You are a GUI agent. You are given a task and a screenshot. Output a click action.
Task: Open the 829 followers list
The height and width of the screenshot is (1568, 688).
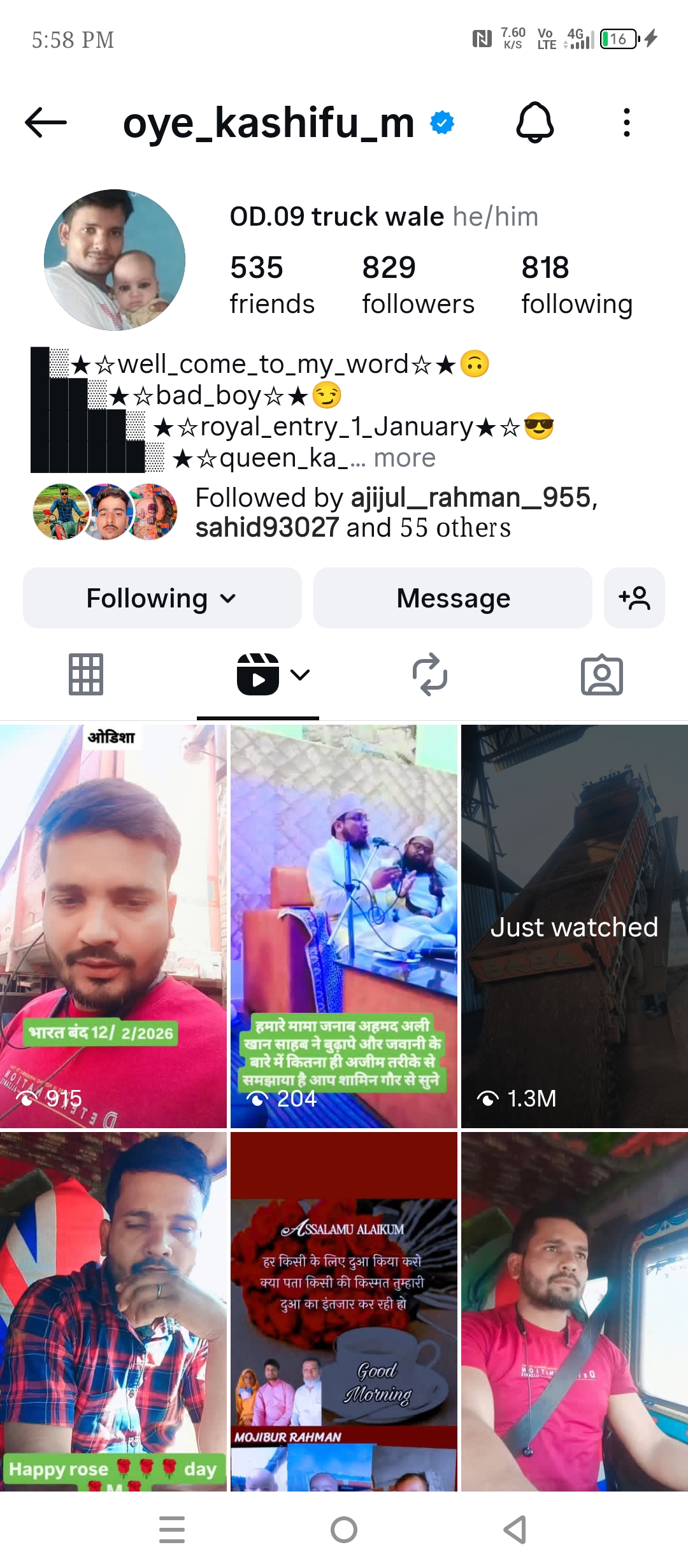(418, 285)
